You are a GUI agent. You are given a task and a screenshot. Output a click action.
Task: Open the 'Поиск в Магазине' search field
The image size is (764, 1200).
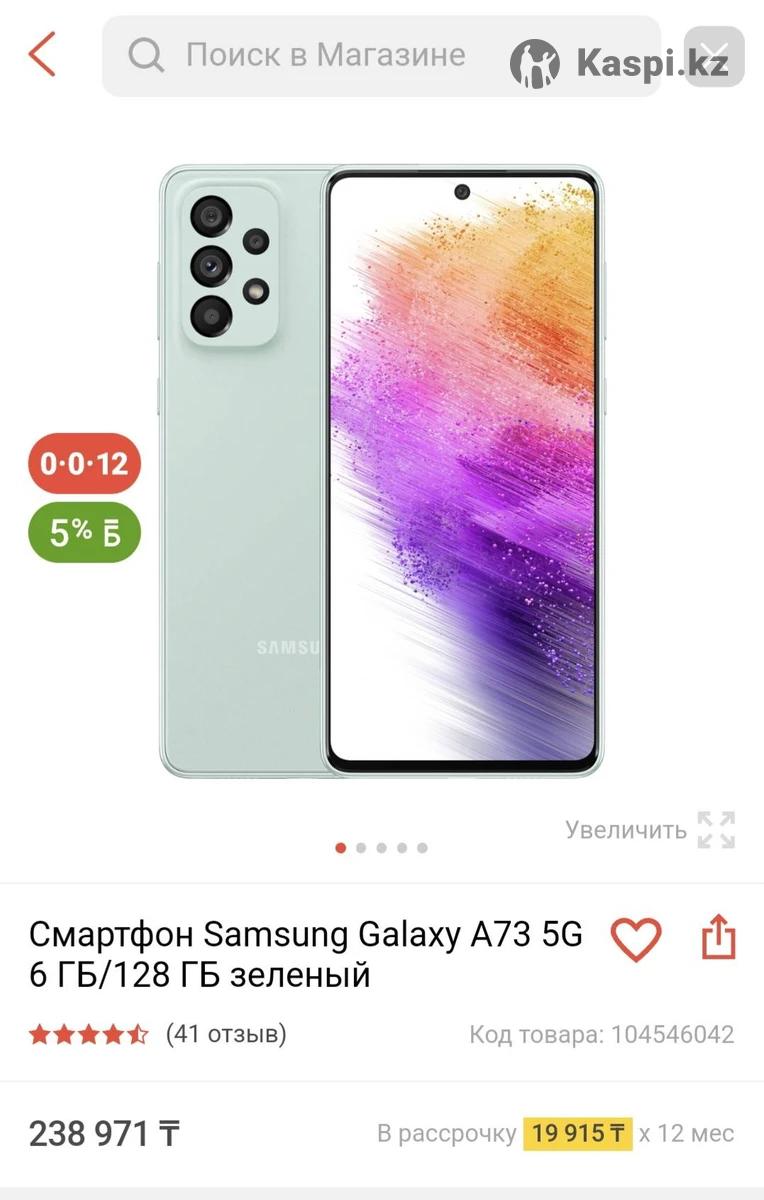coord(325,55)
